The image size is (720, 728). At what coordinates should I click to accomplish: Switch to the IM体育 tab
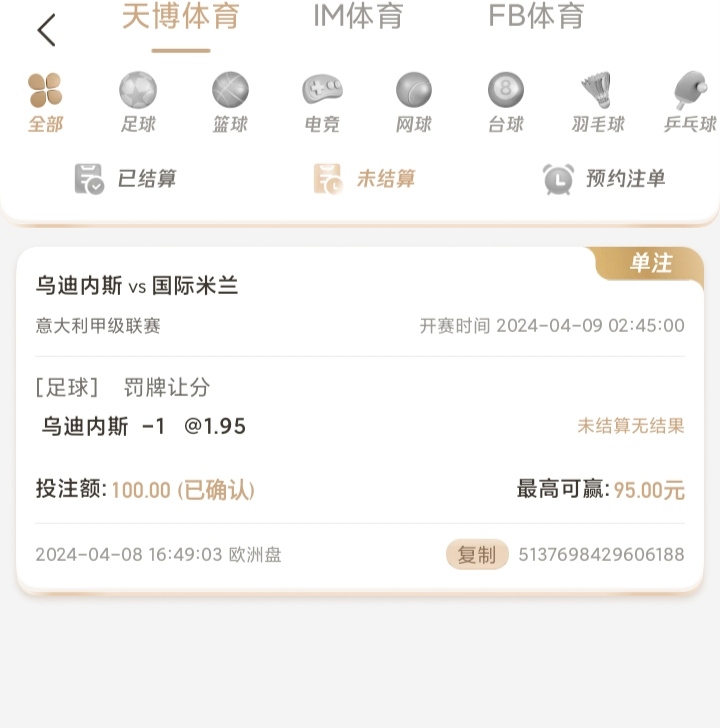coord(358,17)
